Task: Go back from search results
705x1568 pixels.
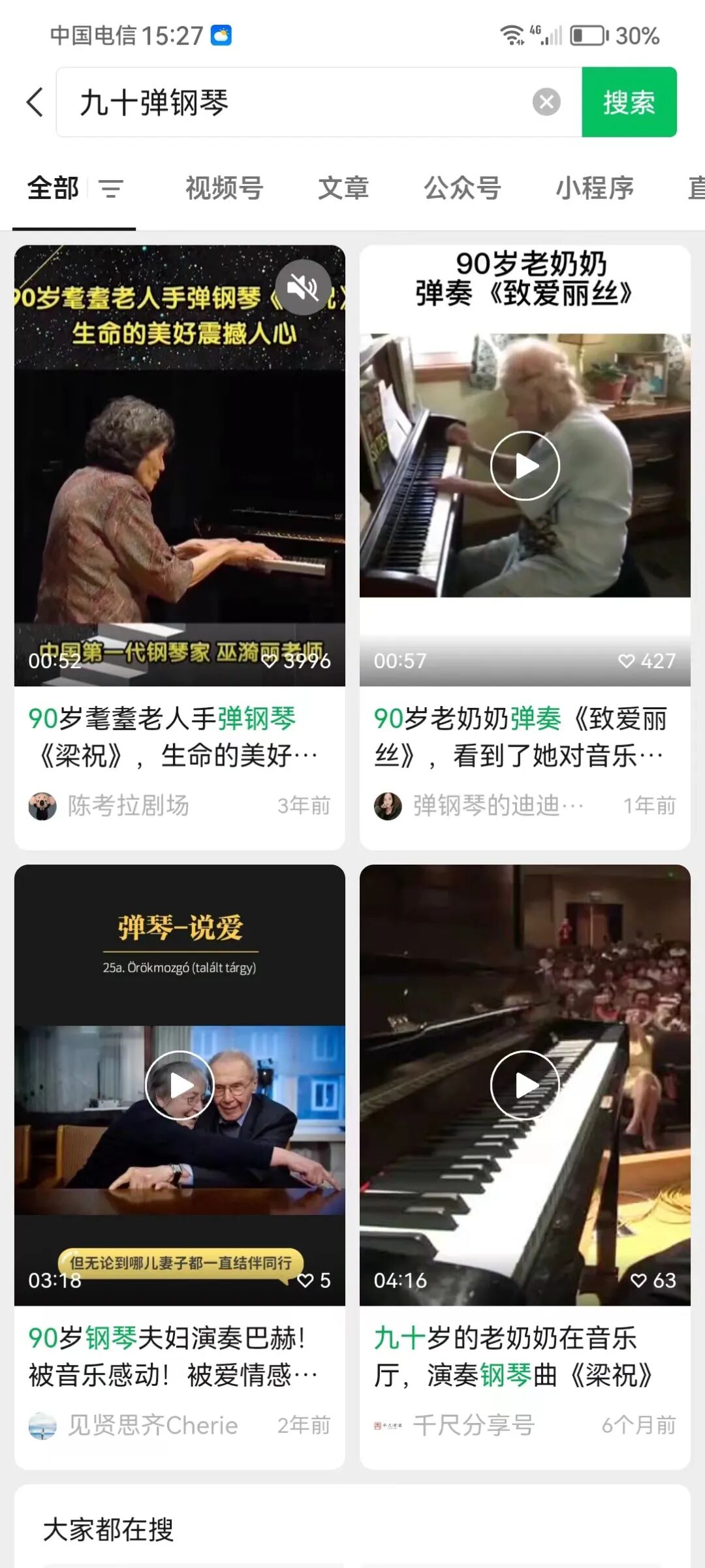Action: coord(35,102)
